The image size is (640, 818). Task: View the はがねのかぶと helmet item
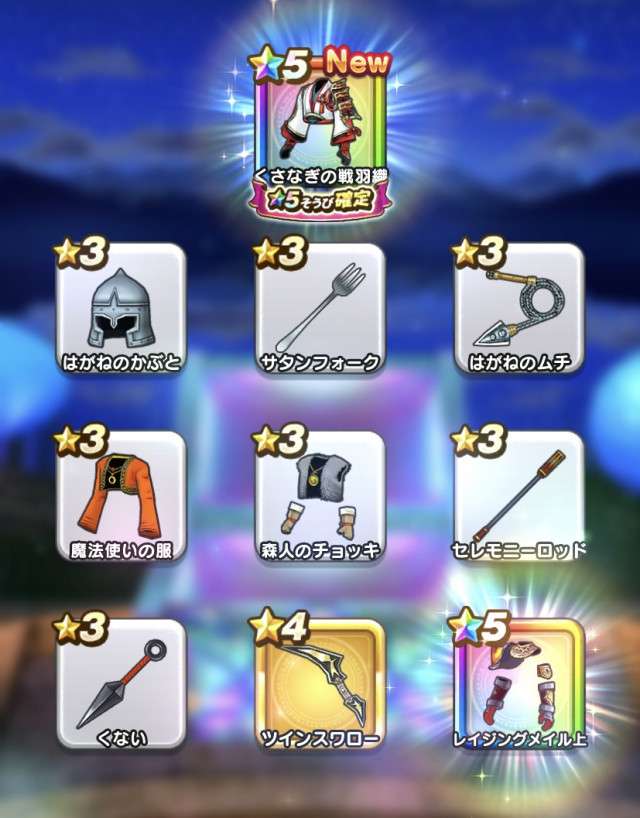tap(121, 308)
